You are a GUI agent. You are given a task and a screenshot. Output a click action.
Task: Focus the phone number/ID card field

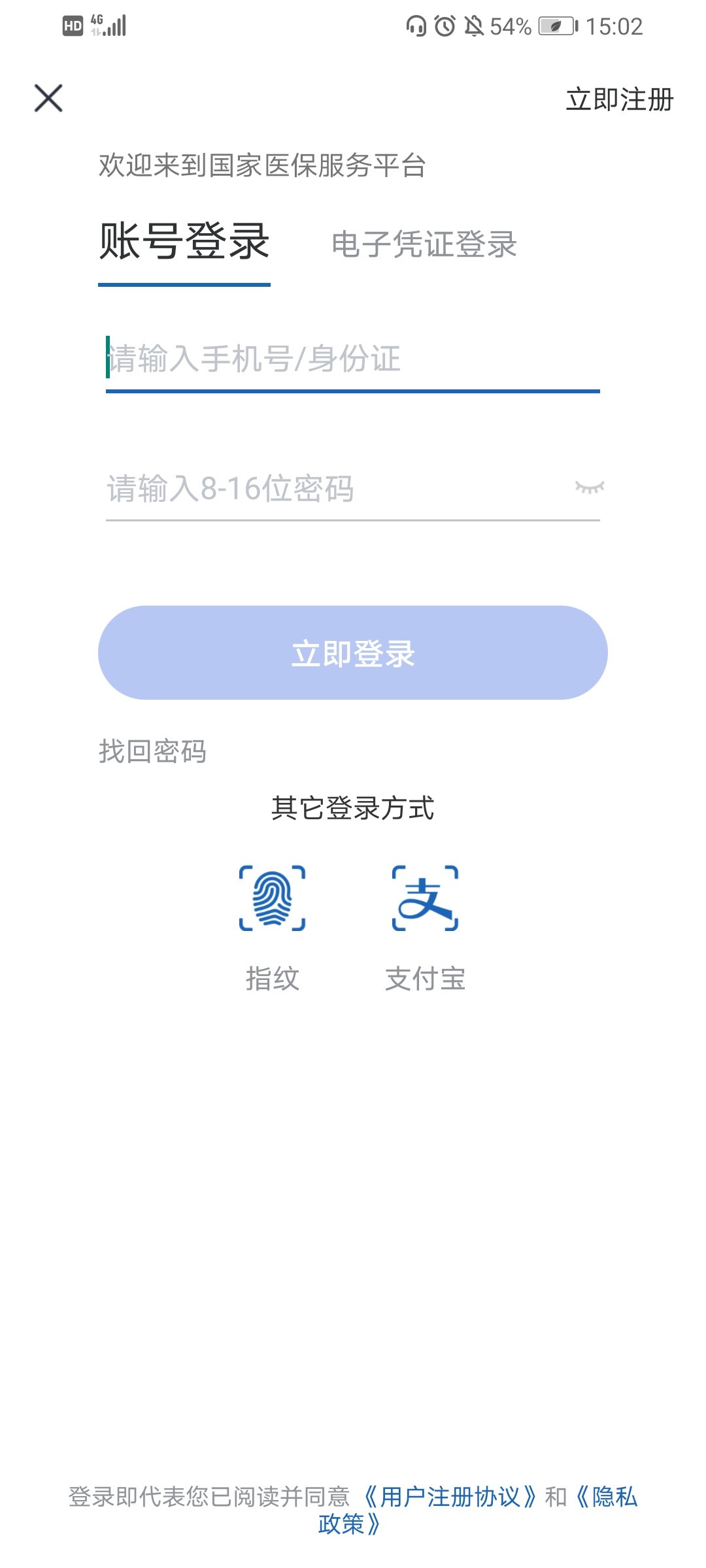tap(353, 359)
